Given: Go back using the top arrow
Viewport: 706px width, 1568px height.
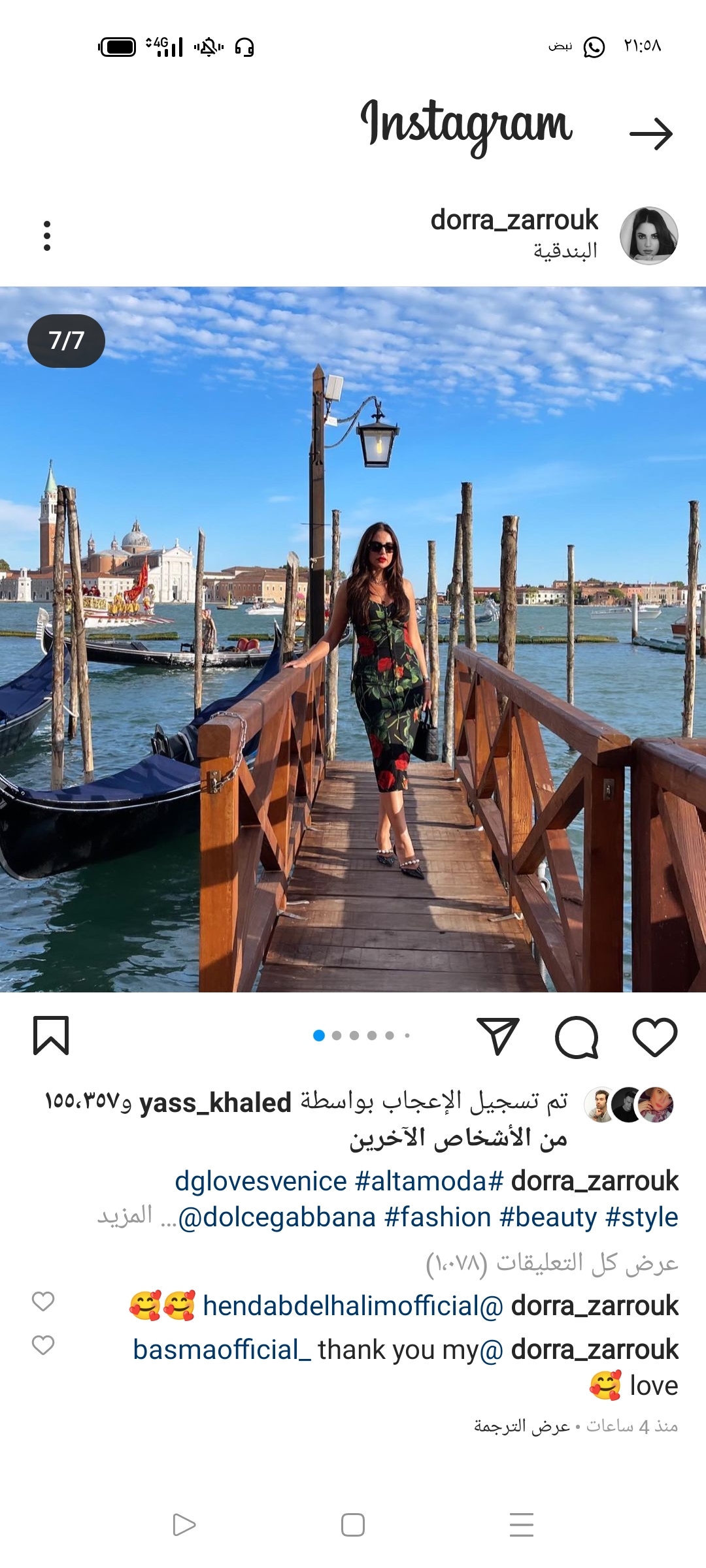Looking at the screenshot, I should coord(651,134).
